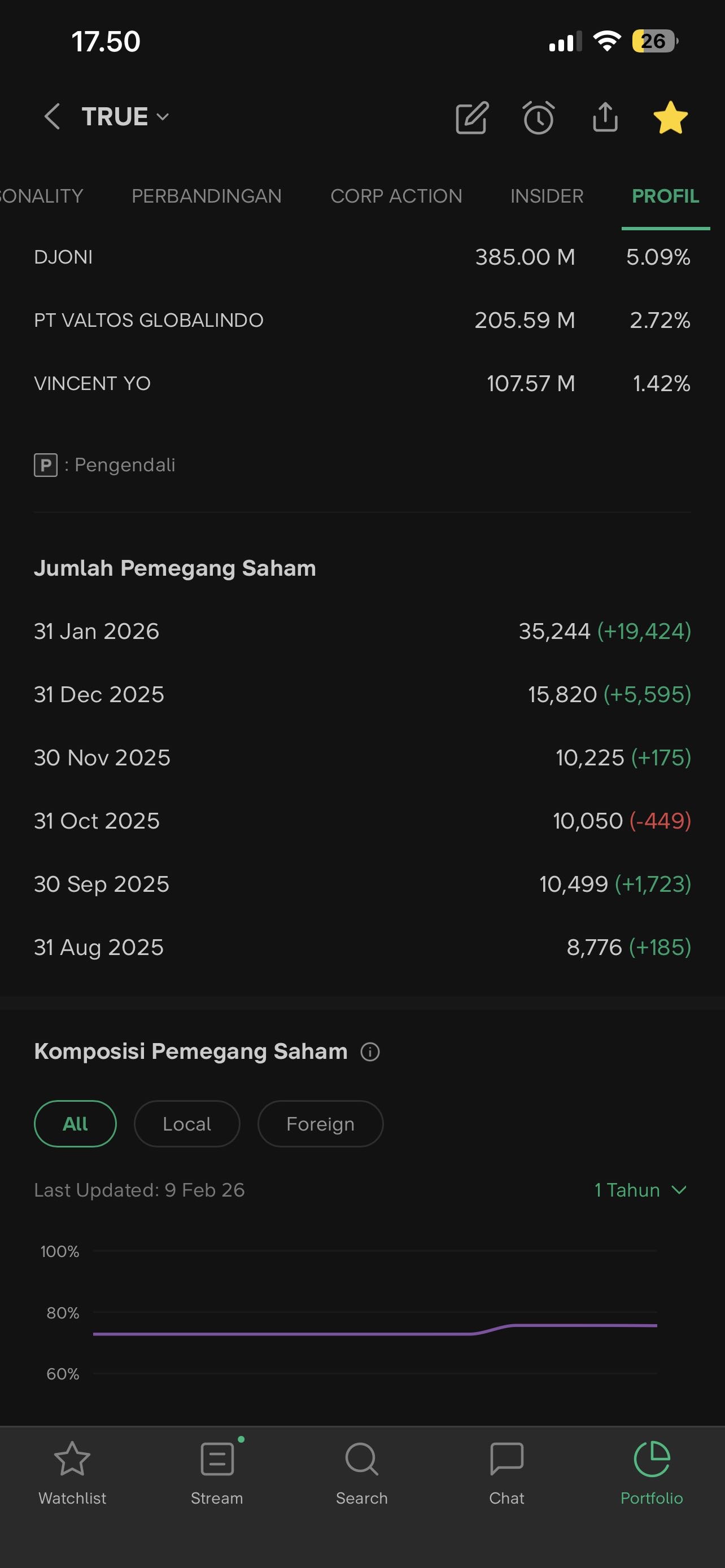Screen dimensions: 725x1568
Task: Go back using the back arrow
Action: tap(53, 116)
